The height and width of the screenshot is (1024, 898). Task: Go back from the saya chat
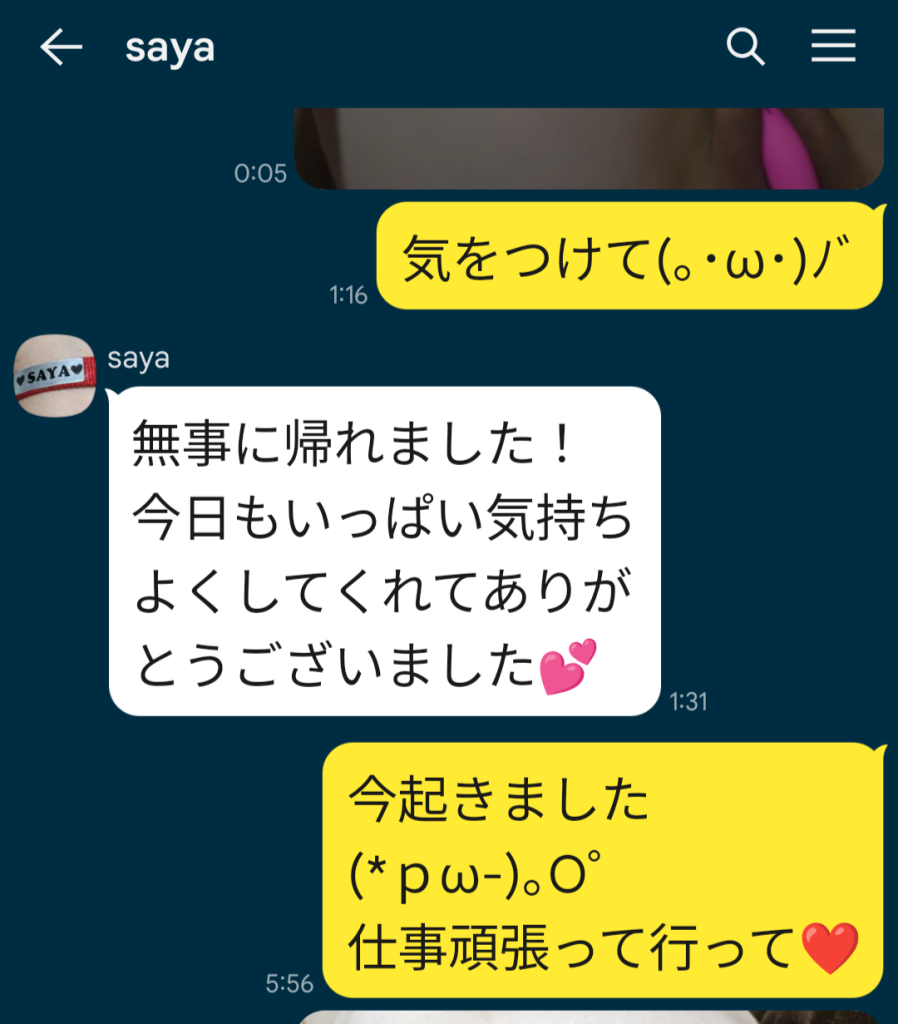pyautogui.click(x=60, y=47)
